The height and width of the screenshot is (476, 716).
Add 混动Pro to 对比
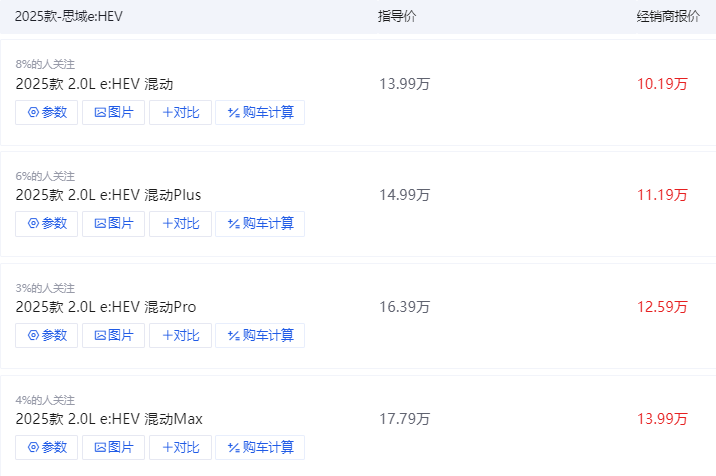click(x=180, y=335)
